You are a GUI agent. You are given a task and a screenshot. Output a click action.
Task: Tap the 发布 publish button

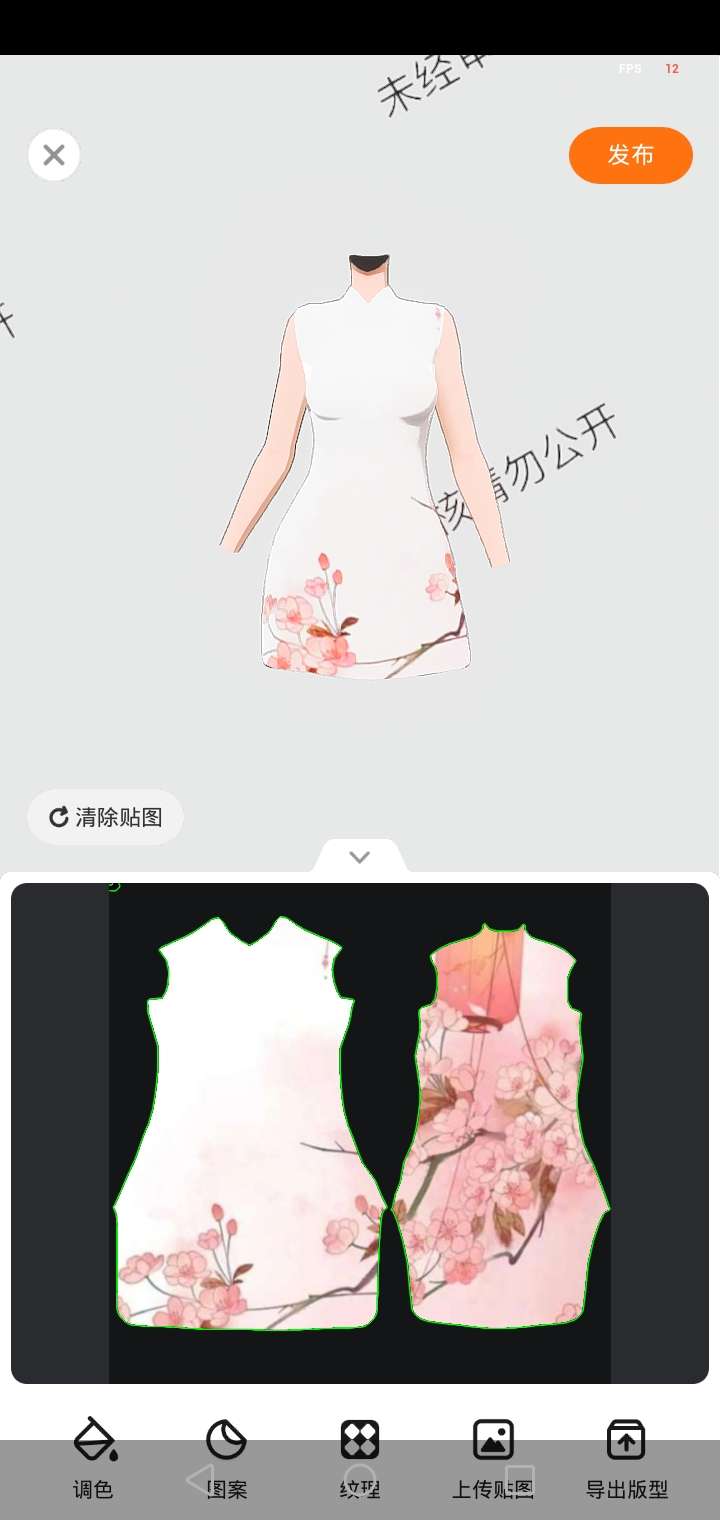(630, 155)
